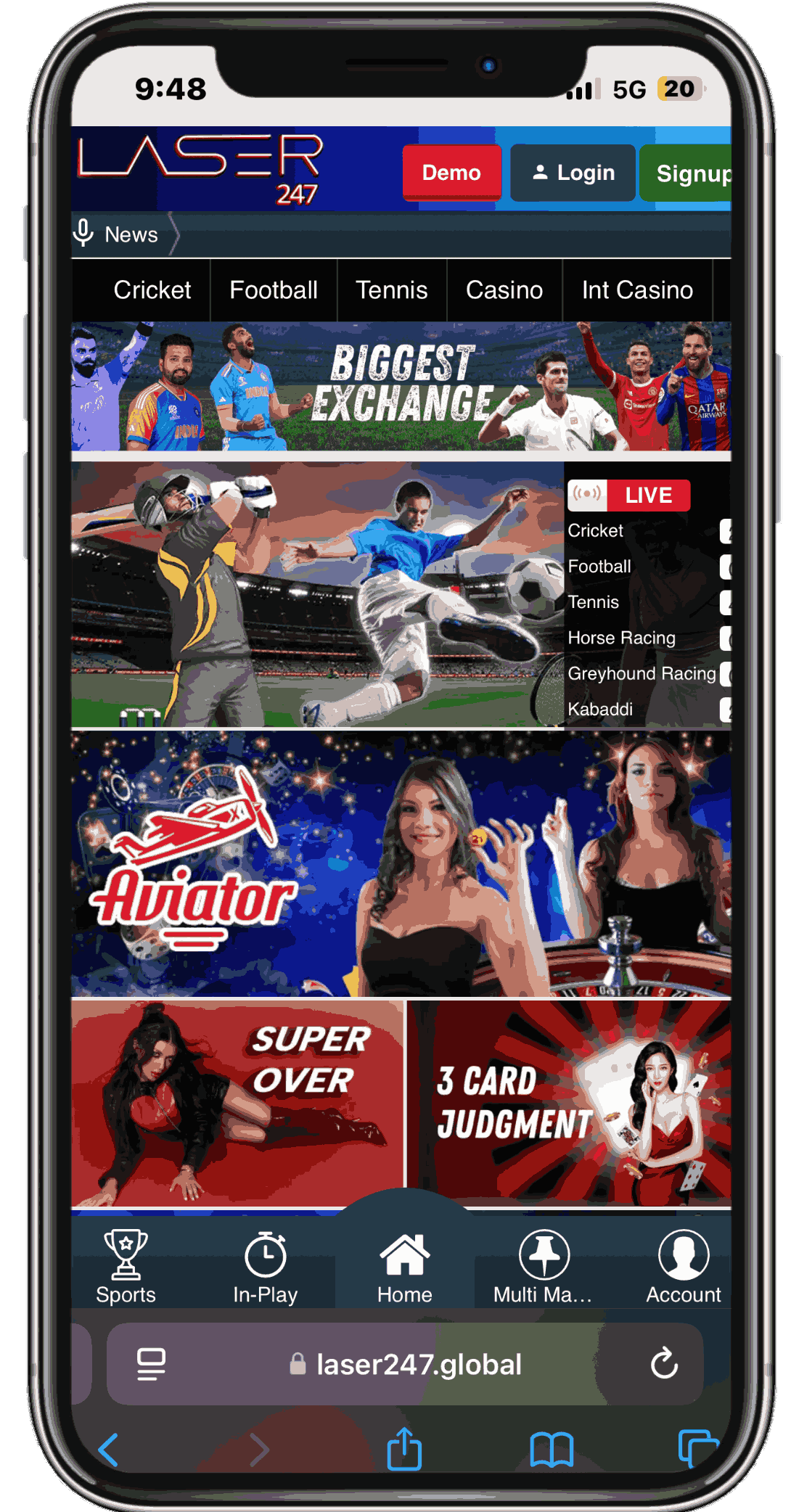Open the 3 Card Judgment game tile
The image size is (791, 1512).
coord(569,1103)
